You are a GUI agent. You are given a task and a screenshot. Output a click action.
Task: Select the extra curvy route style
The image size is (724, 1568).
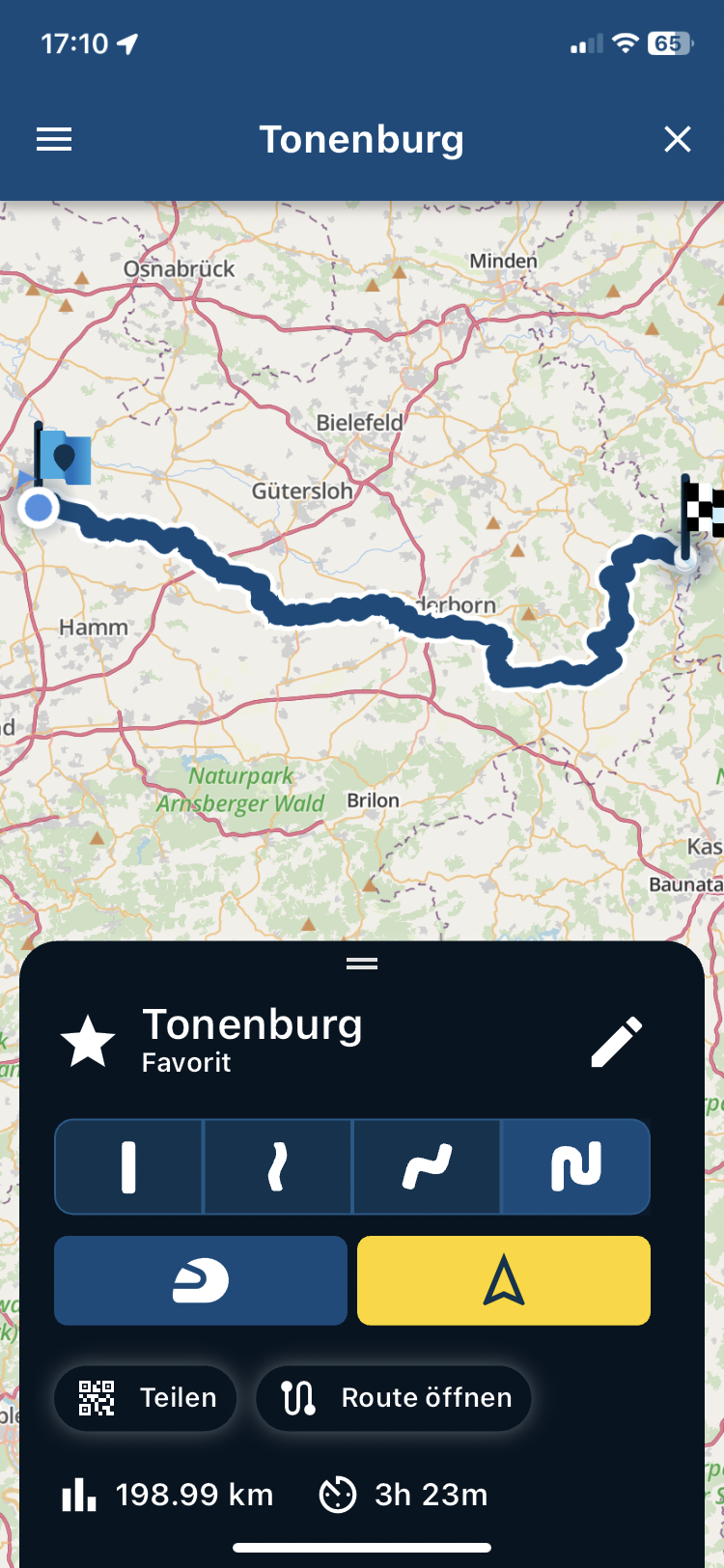click(575, 1166)
